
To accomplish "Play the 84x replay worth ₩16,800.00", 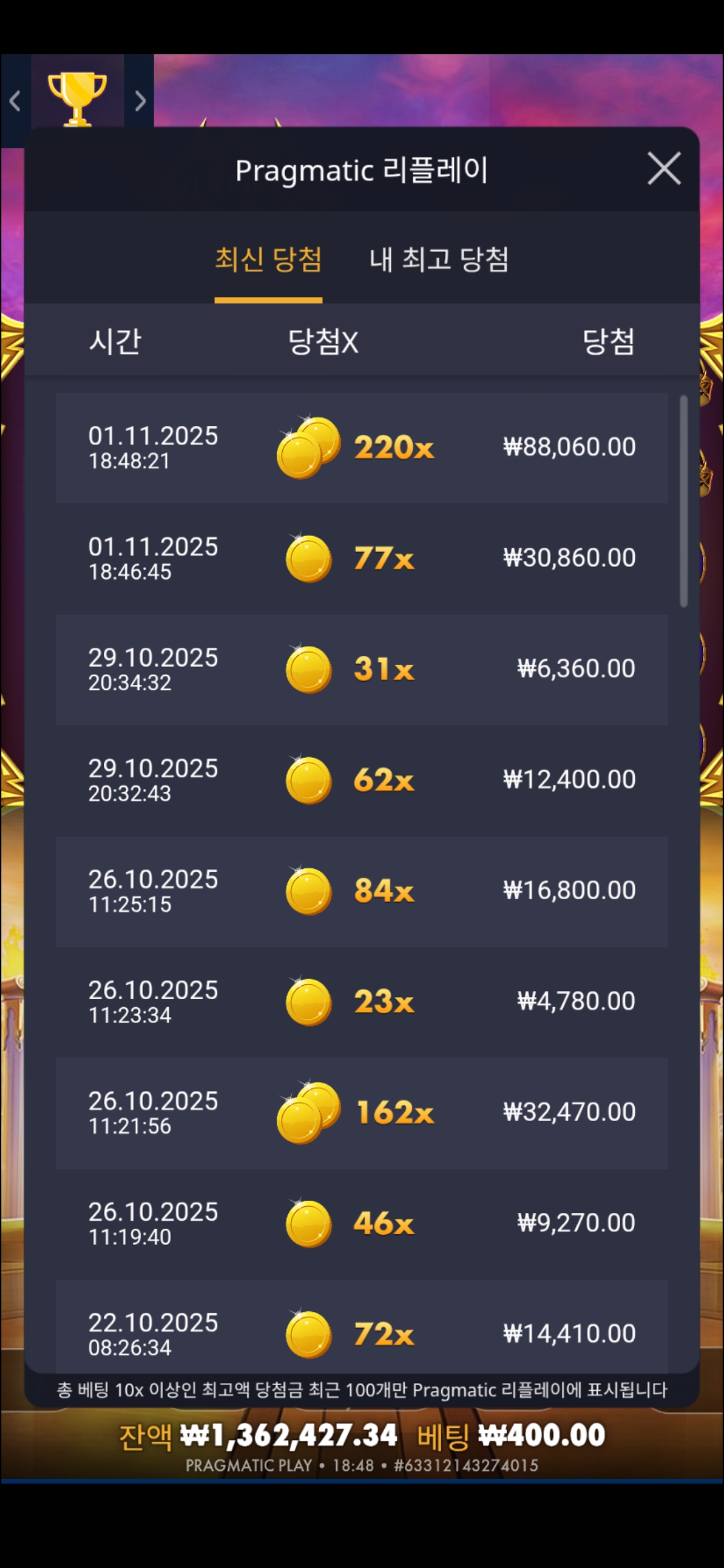I will [362, 891].
